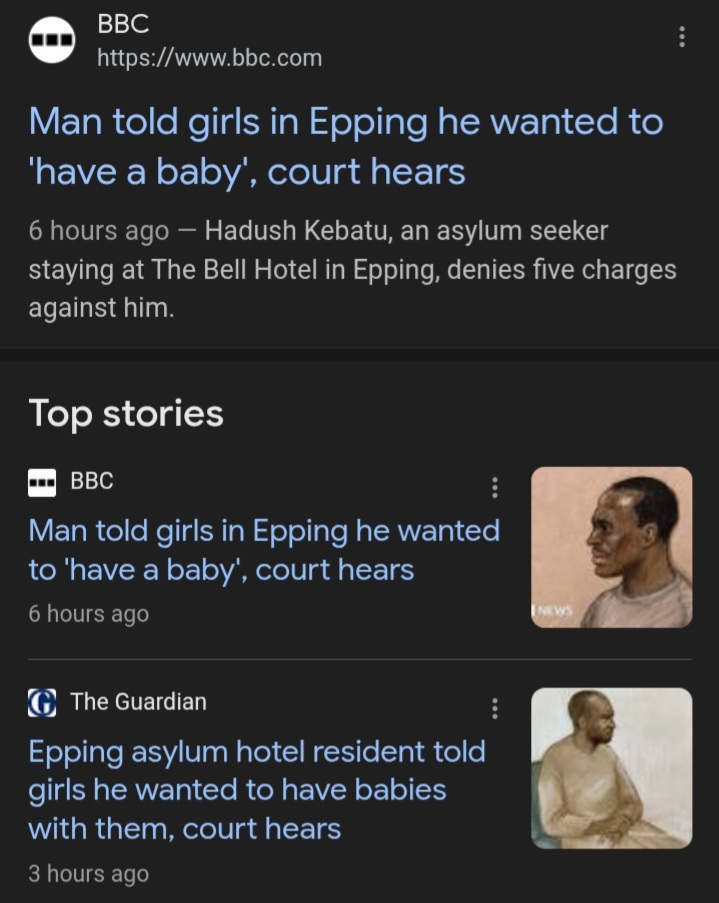
Task: Tap The Guardian story's court sketch thumbnail
Action: [611, 768]
